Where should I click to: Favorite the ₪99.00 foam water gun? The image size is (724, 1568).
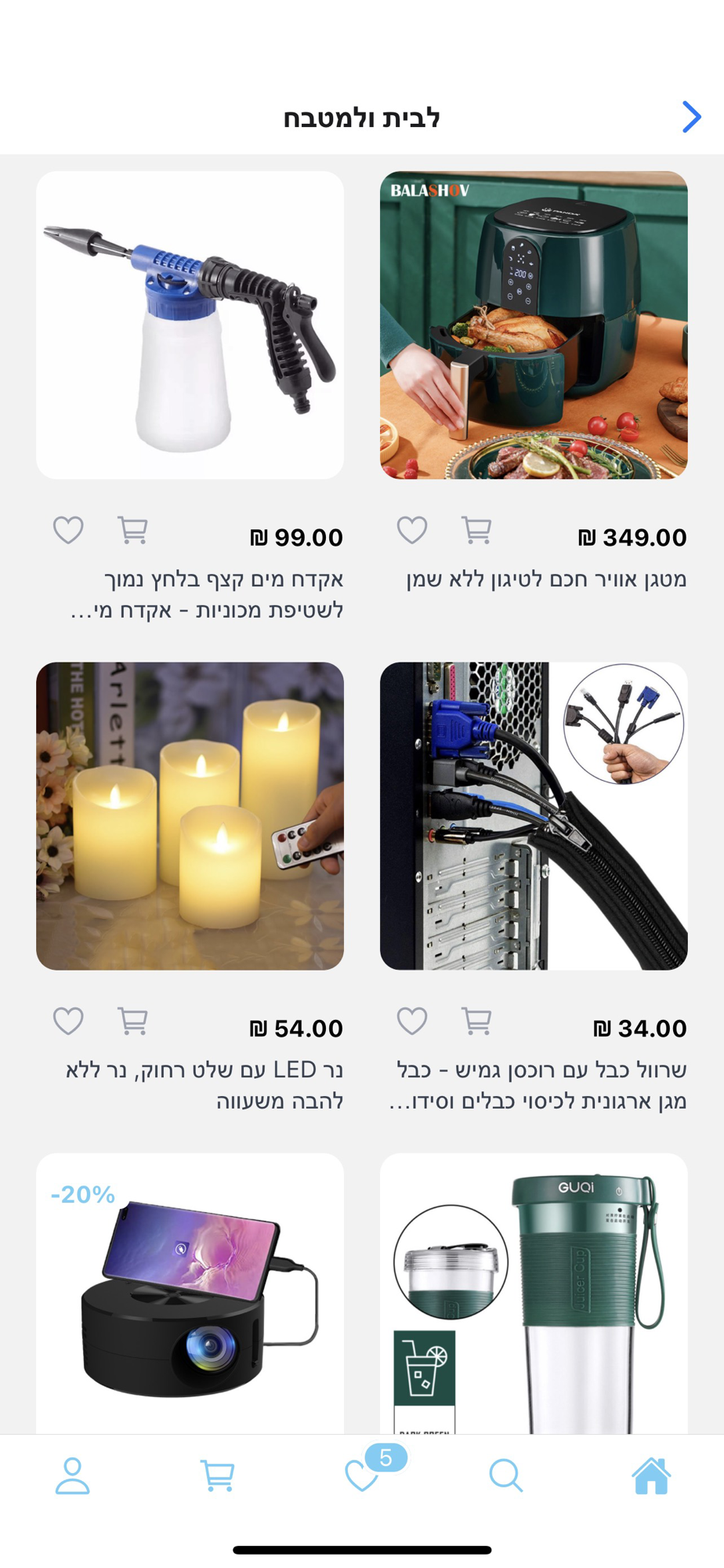click(x=68, y=531)
